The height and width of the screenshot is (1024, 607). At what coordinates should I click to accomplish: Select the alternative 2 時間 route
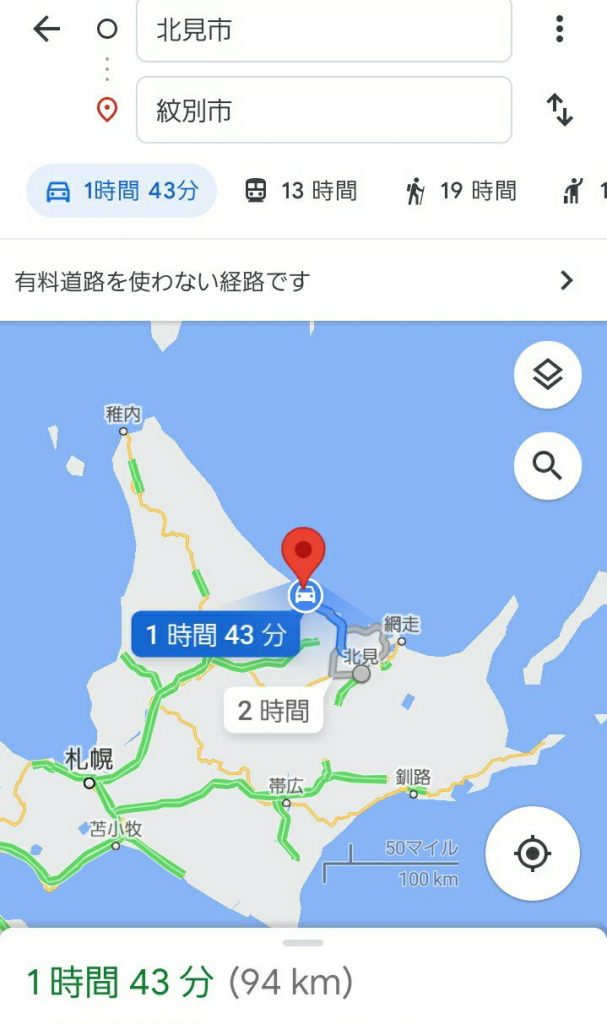click(x=273, y=712)
